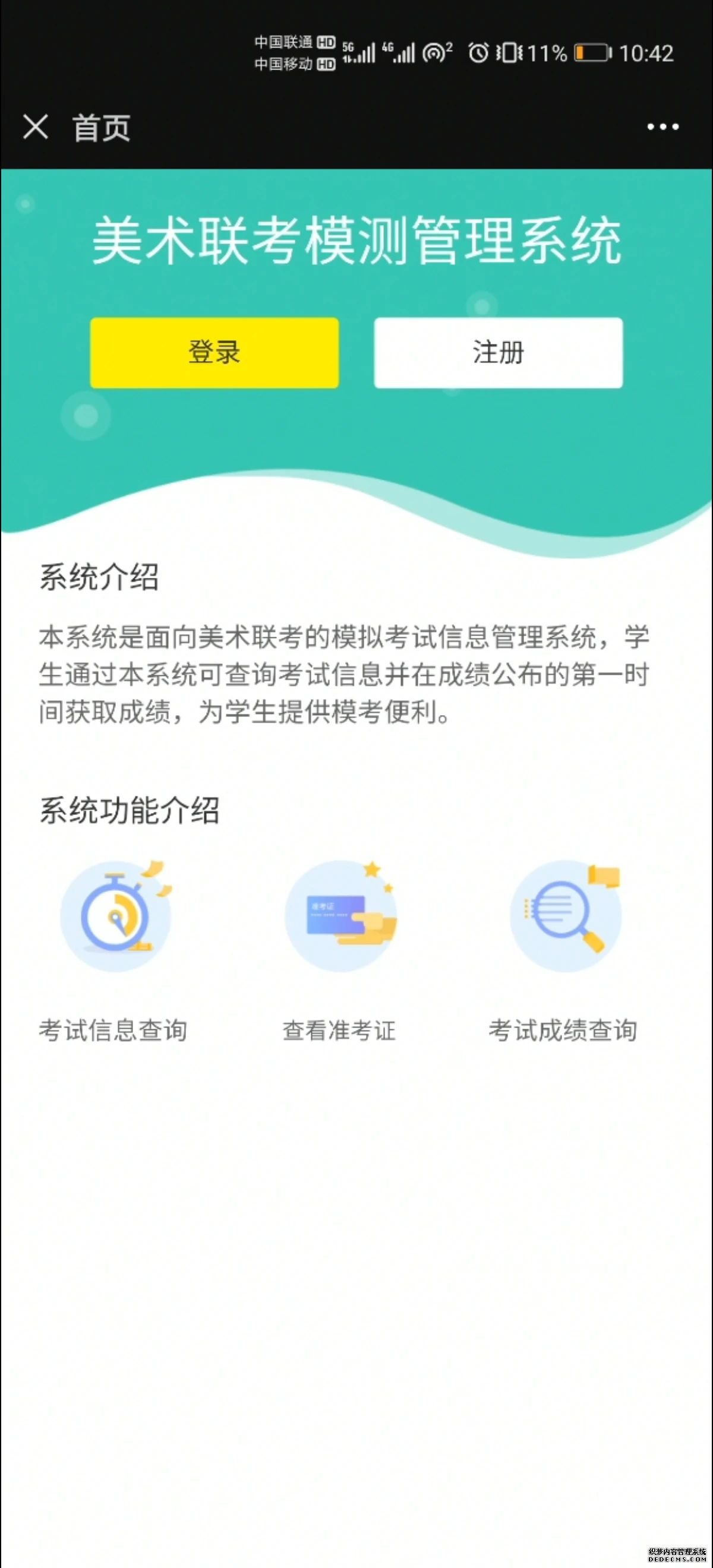Tap the yellow 登录 button
713x1568 pixels.
(x=214, y=352)
